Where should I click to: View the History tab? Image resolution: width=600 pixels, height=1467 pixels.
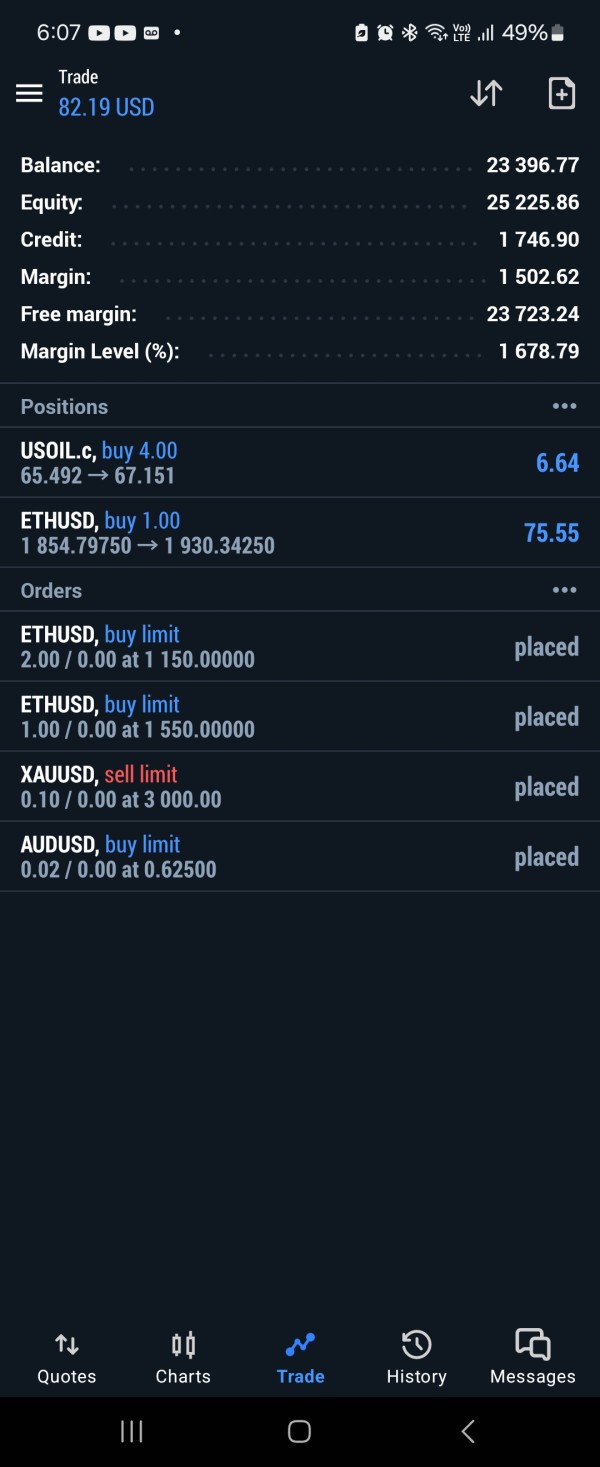(416, 1357)
